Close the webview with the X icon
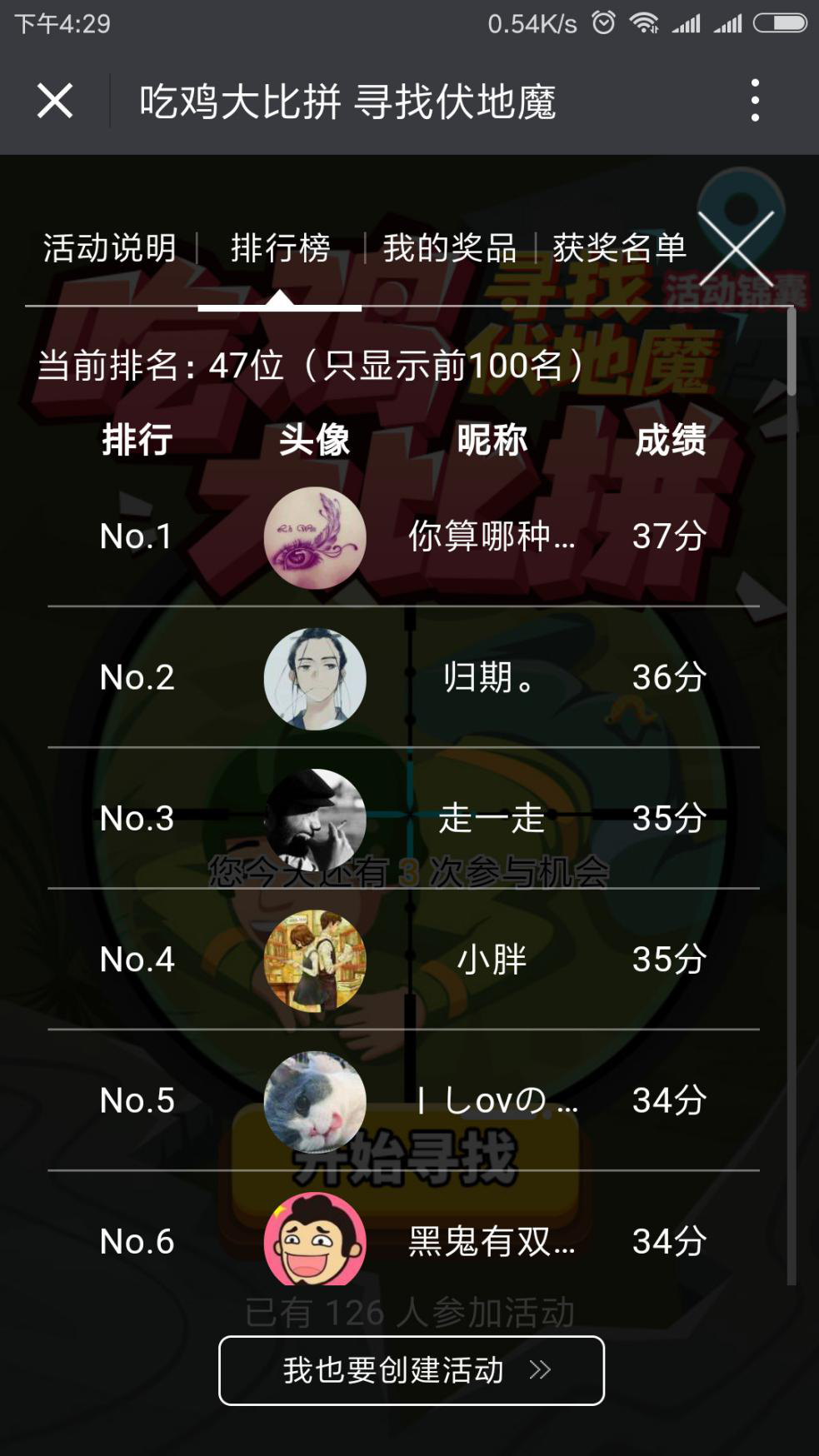 pyautogui.click(x=55, y=102)
